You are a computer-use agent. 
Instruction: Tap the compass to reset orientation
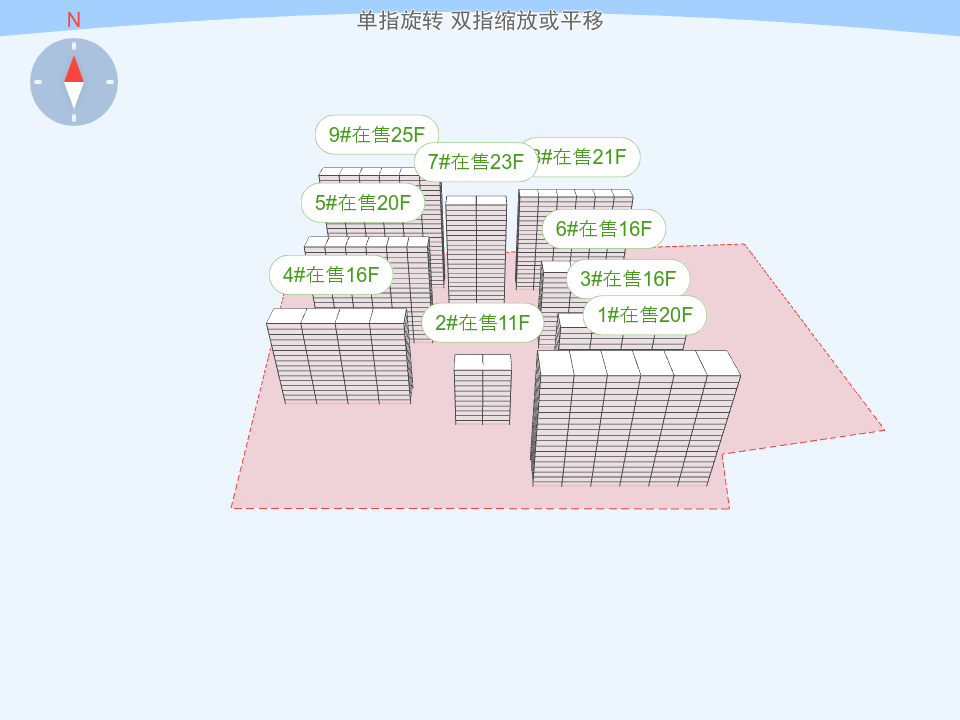tap(74, 82)
